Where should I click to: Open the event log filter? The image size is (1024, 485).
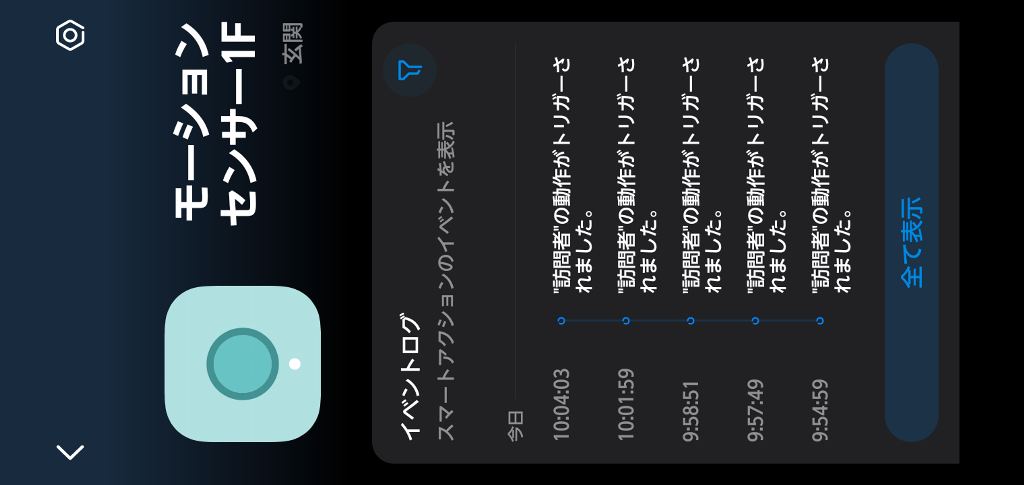click(409, 70)
